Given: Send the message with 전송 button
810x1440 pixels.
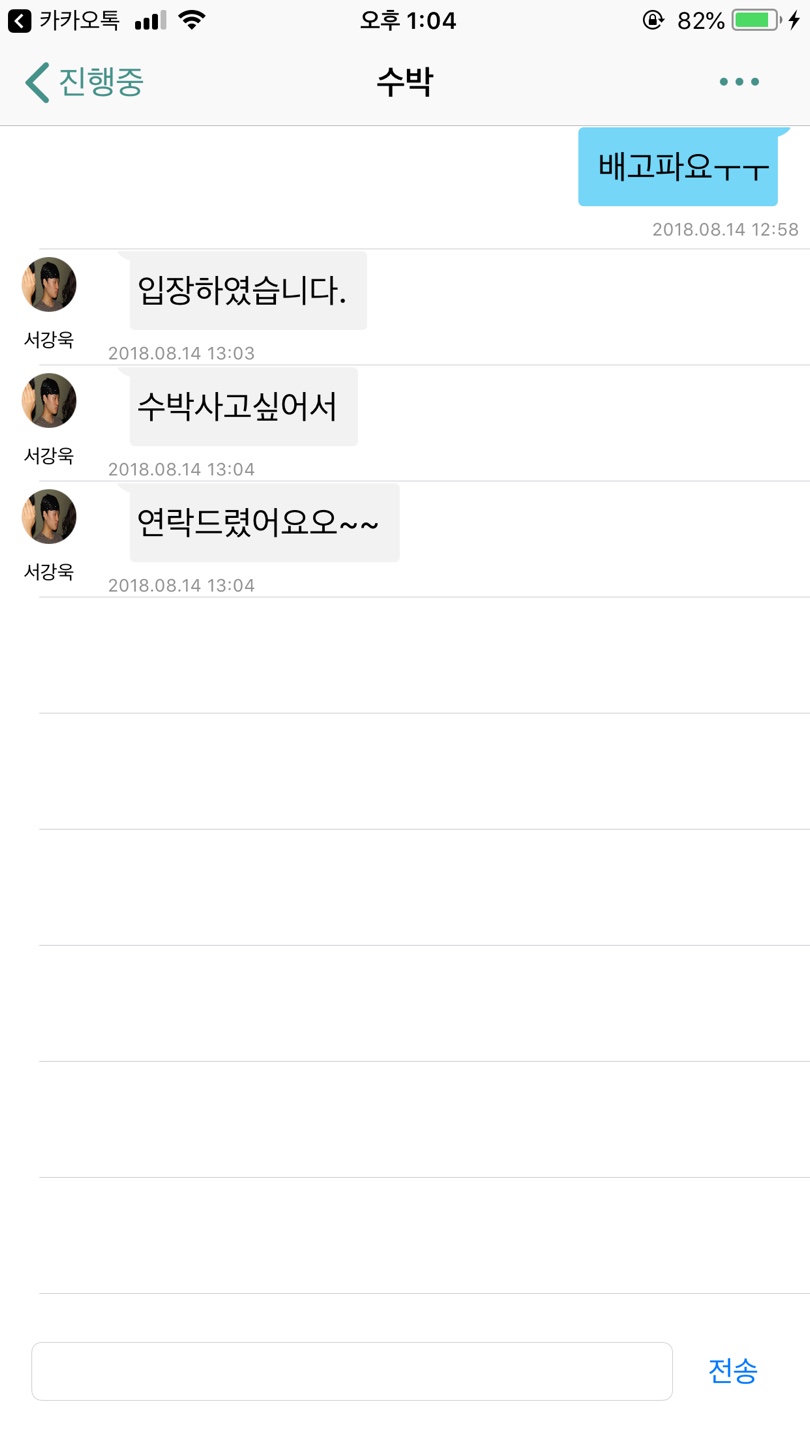Looking at the screenshot, I should tap(733, 1371).
